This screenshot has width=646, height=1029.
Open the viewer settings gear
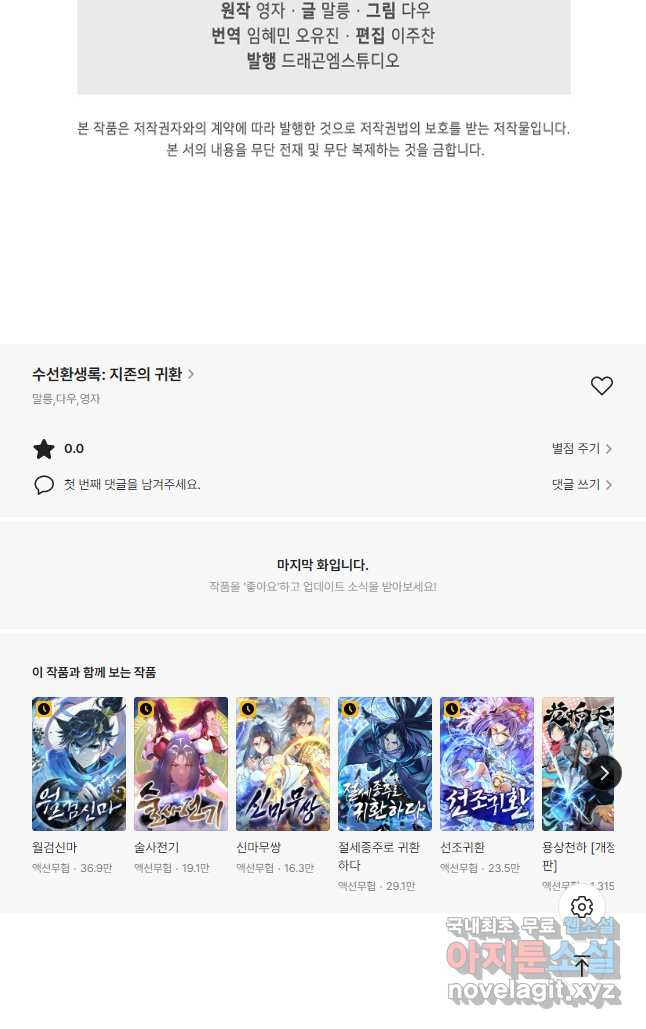point(582,908)
